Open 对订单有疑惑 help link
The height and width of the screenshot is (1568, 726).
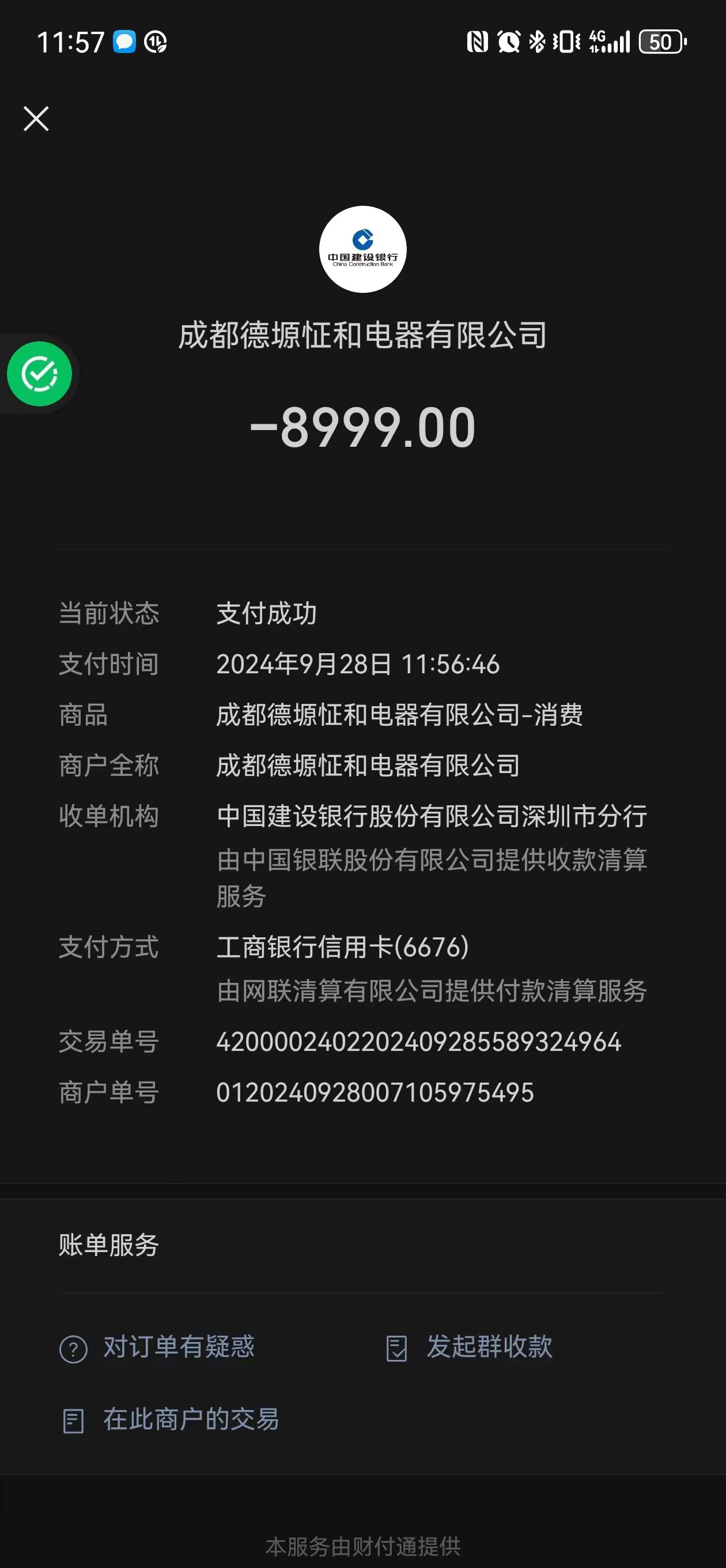[157, 1347]
